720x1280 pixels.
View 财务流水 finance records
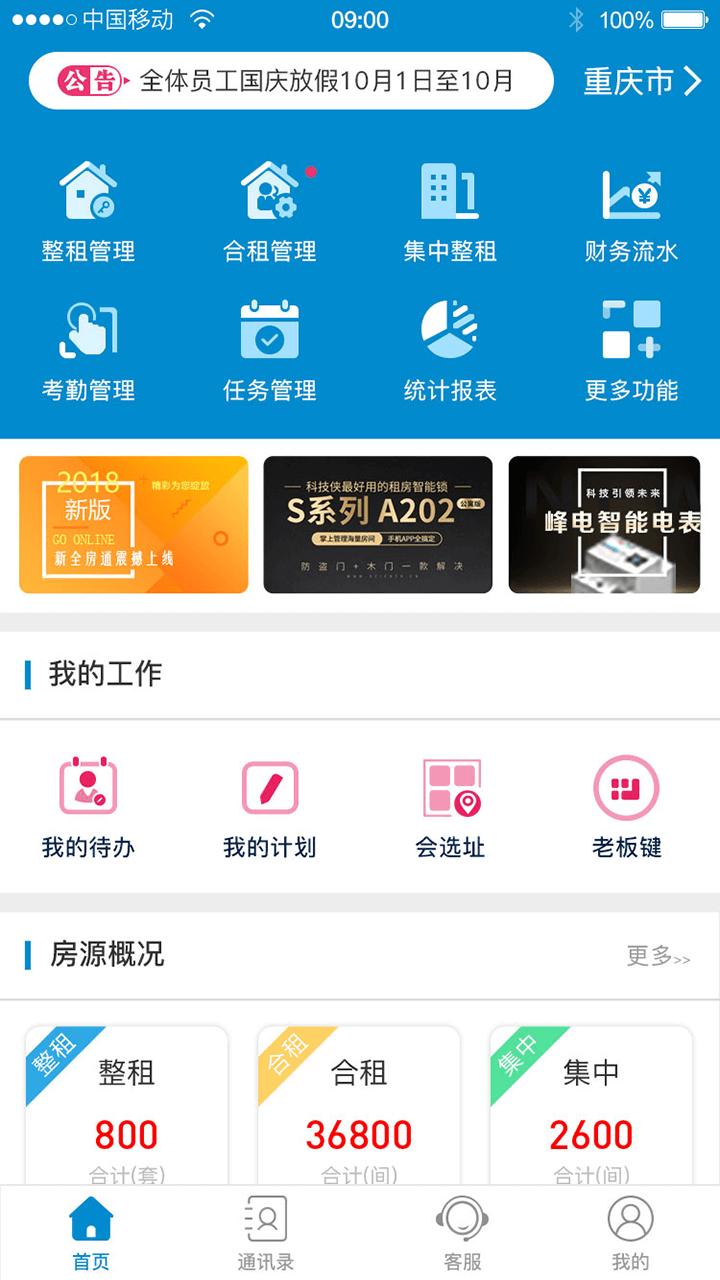tap(628, 210)
